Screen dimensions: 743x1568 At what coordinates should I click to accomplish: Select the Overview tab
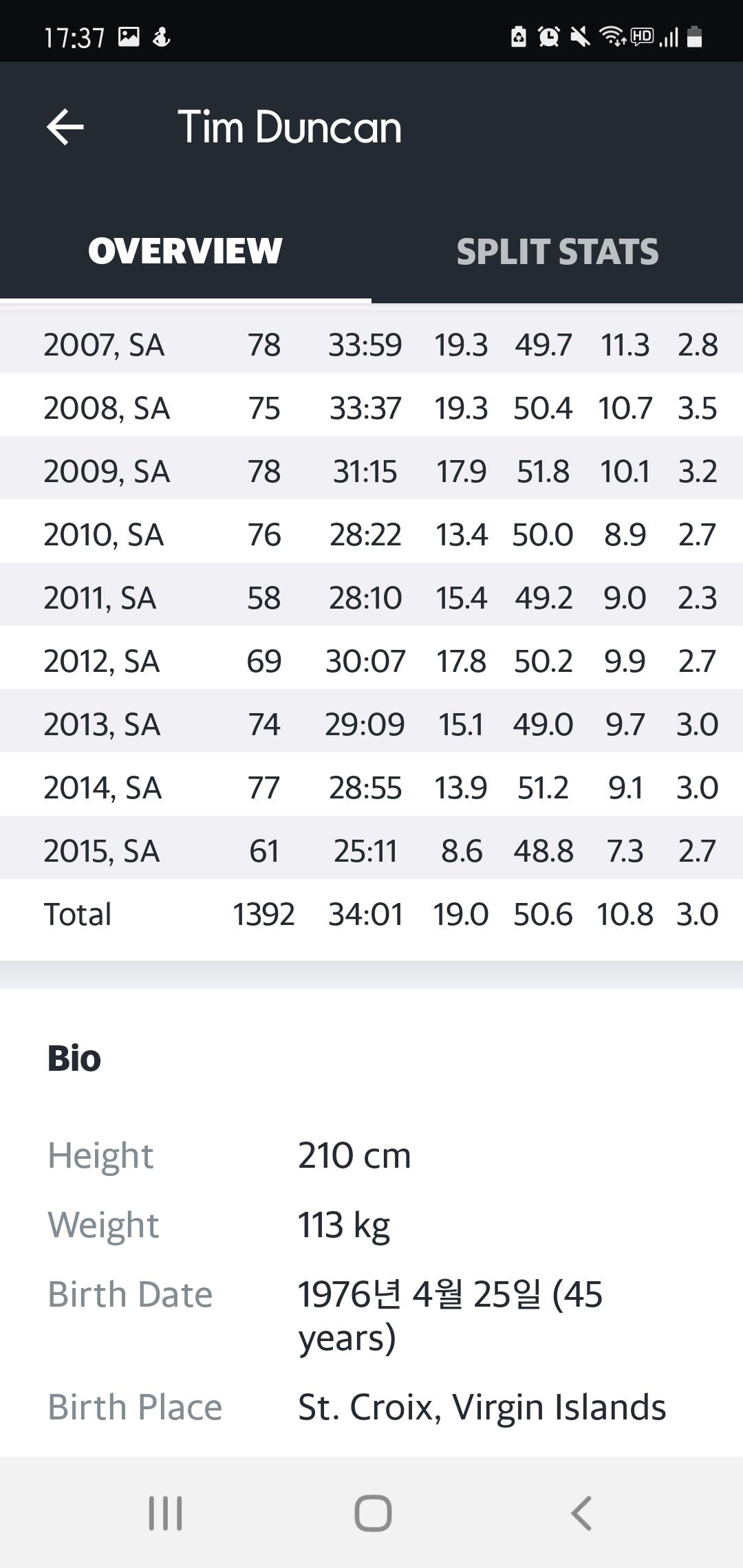coord(185,252)
